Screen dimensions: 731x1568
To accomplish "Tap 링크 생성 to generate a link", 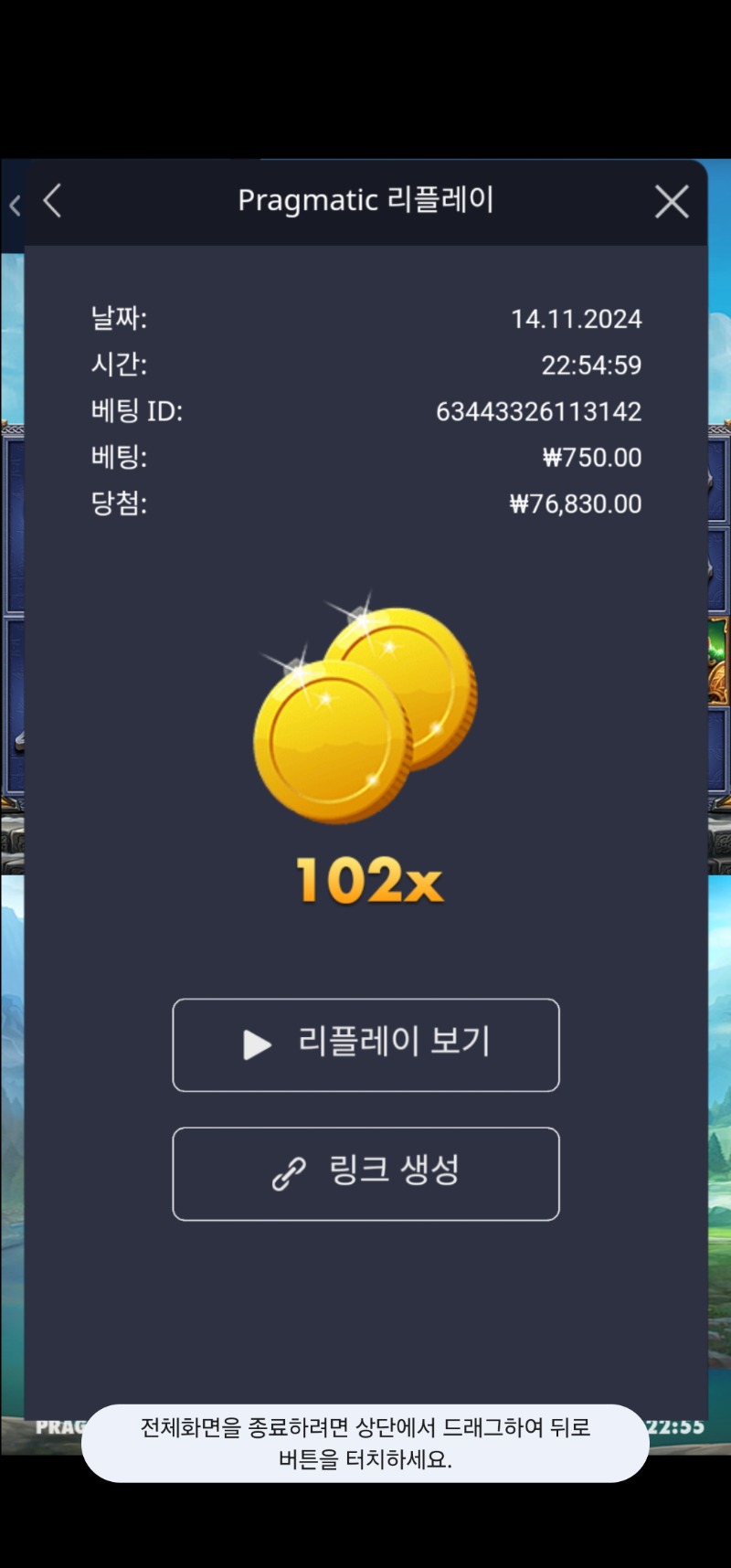I will click(365, 1173).
